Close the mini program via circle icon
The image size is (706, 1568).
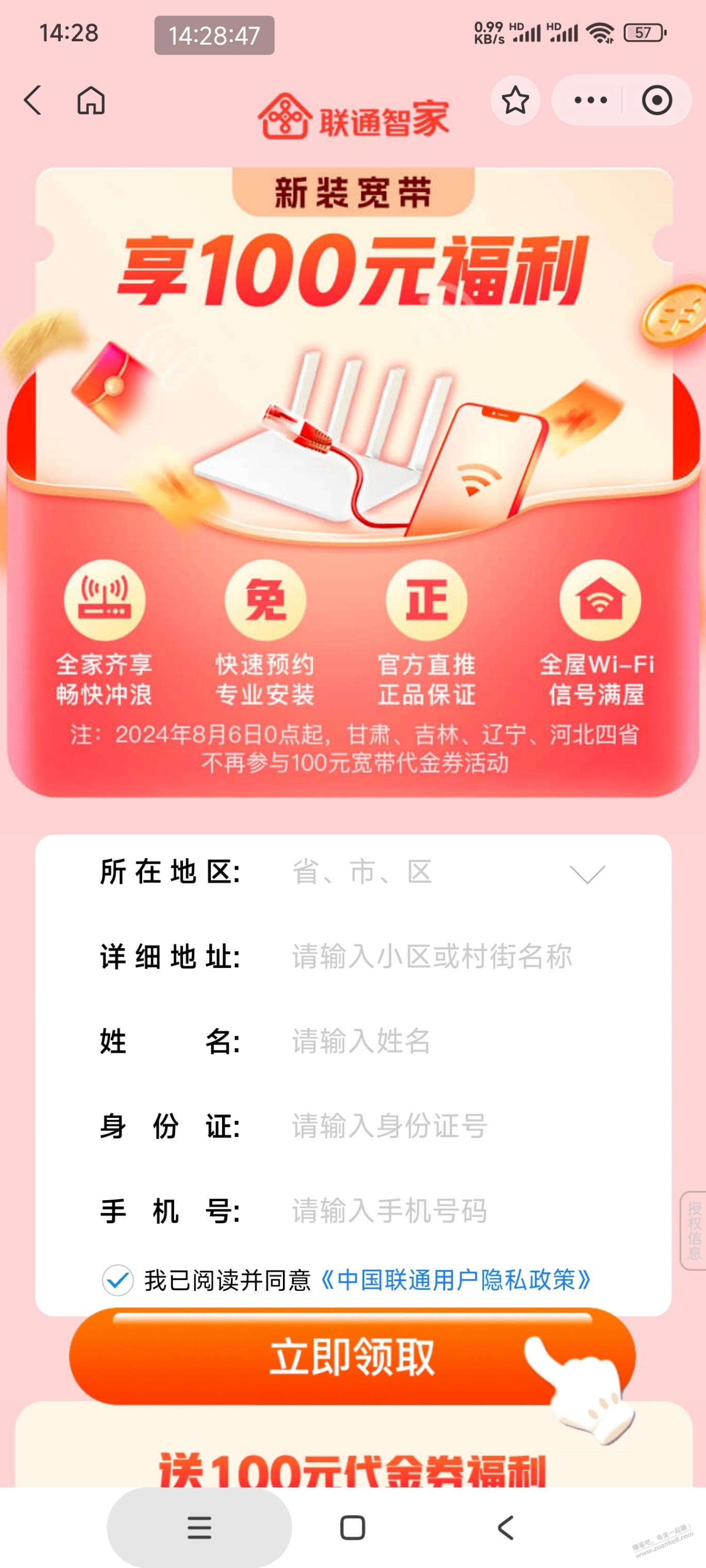[x=657, y=100]
